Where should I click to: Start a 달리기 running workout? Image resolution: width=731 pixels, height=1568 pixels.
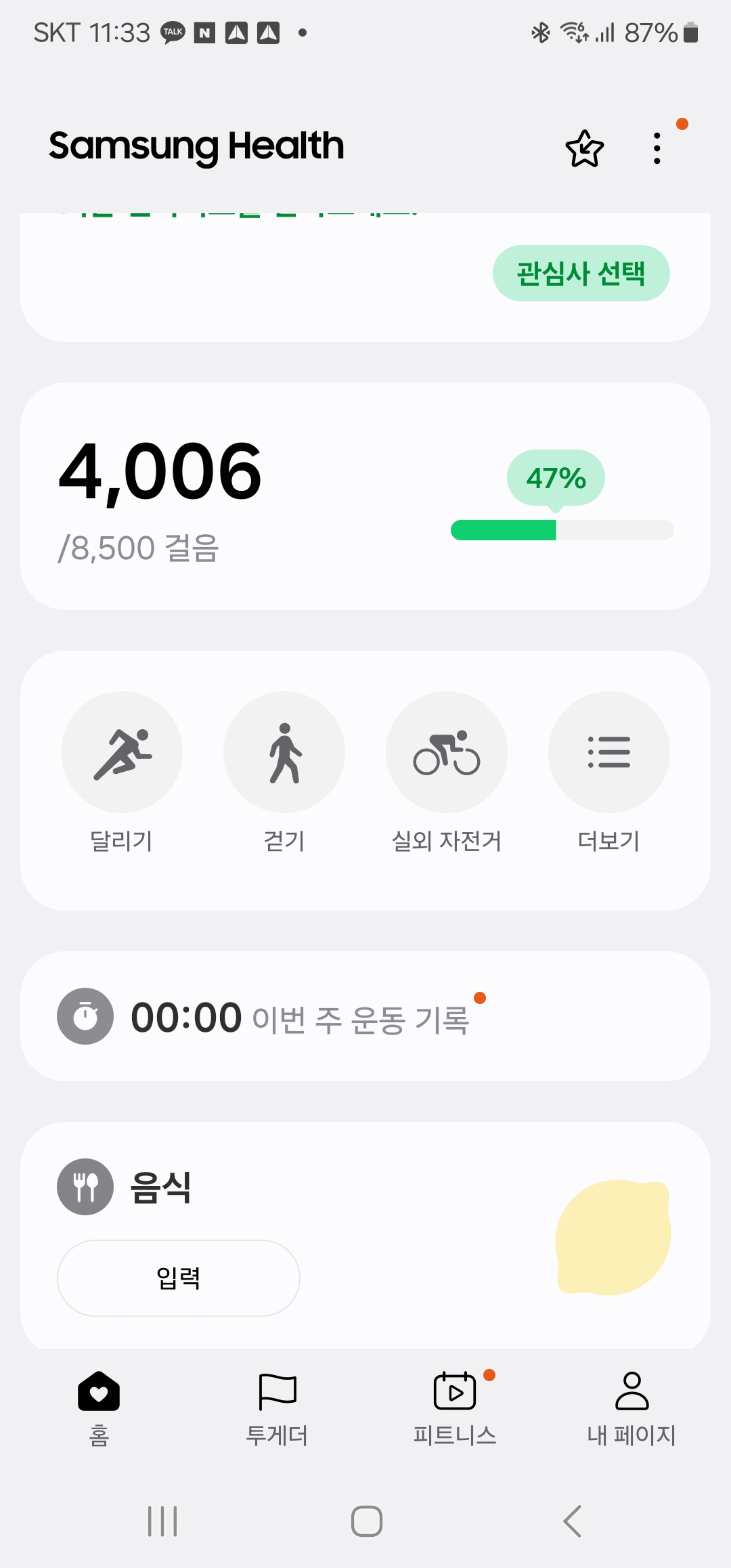[x=122, y=752]
